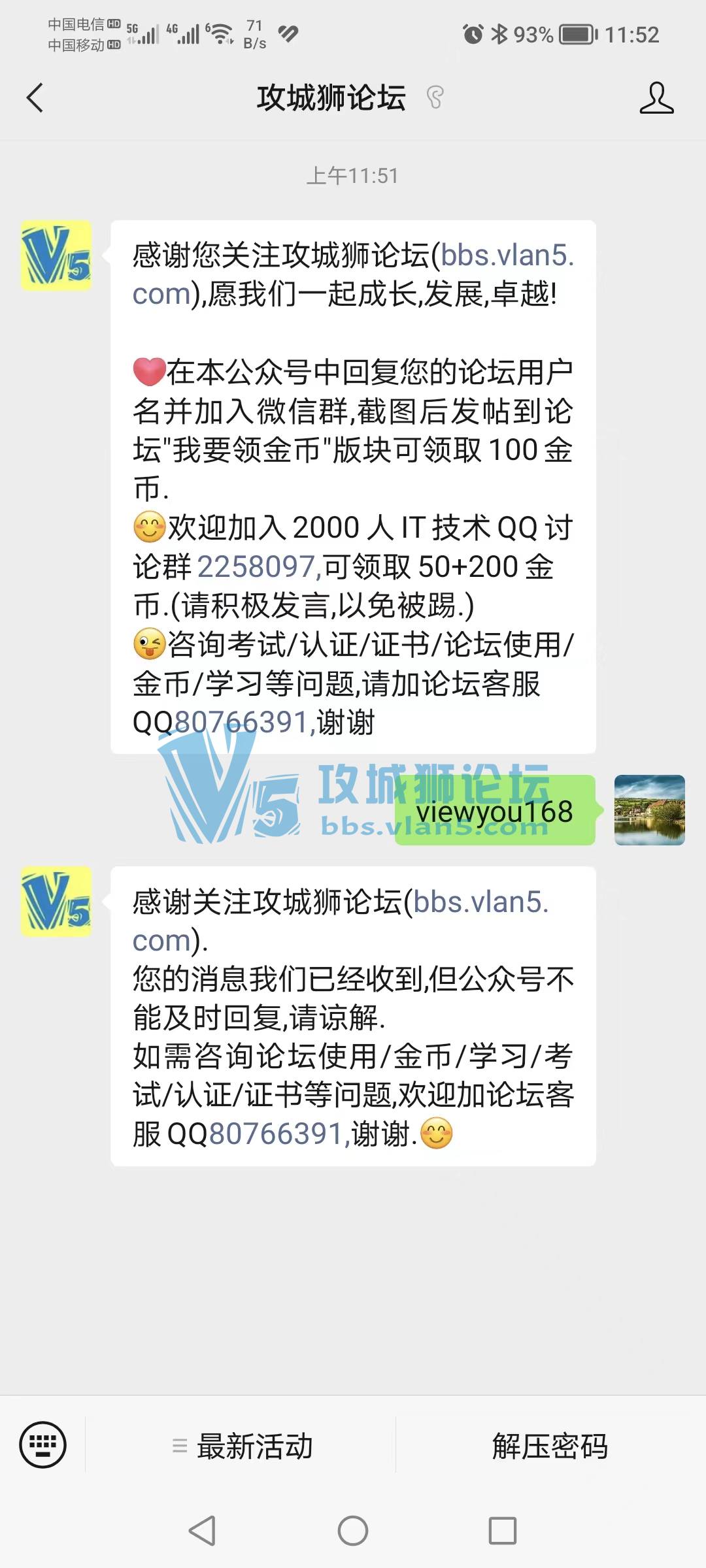View my landscape avatar next to viewyou168

point(649,810)
